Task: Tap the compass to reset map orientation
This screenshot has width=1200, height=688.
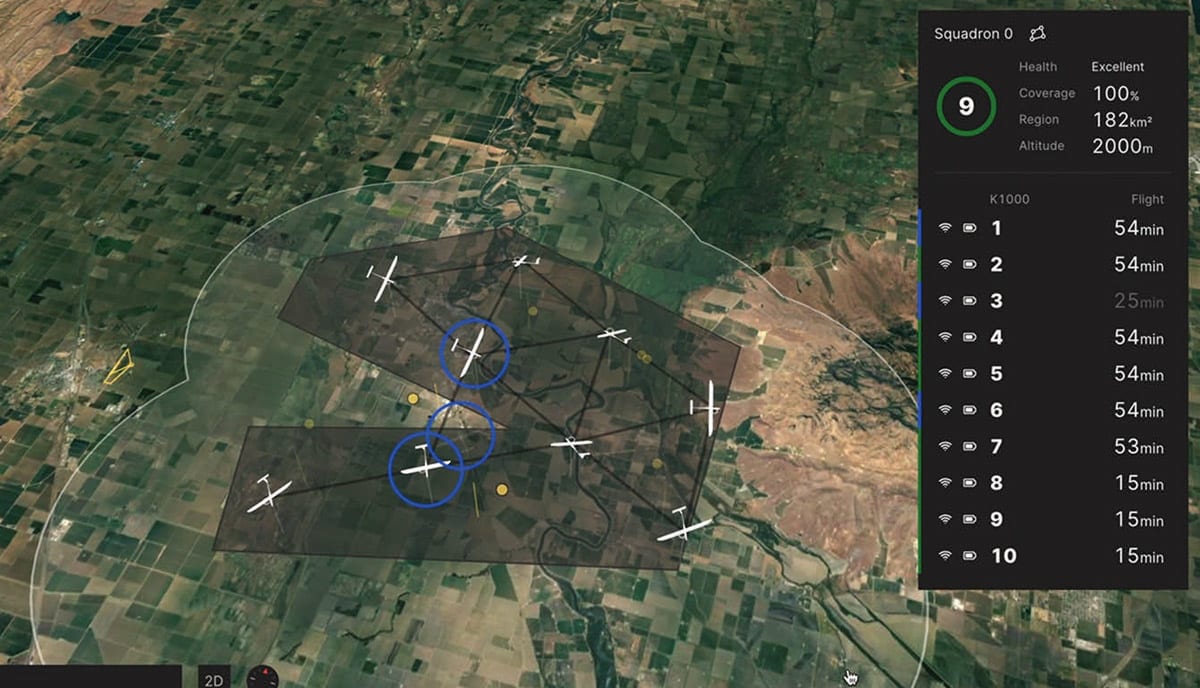Action: [262, 677]
